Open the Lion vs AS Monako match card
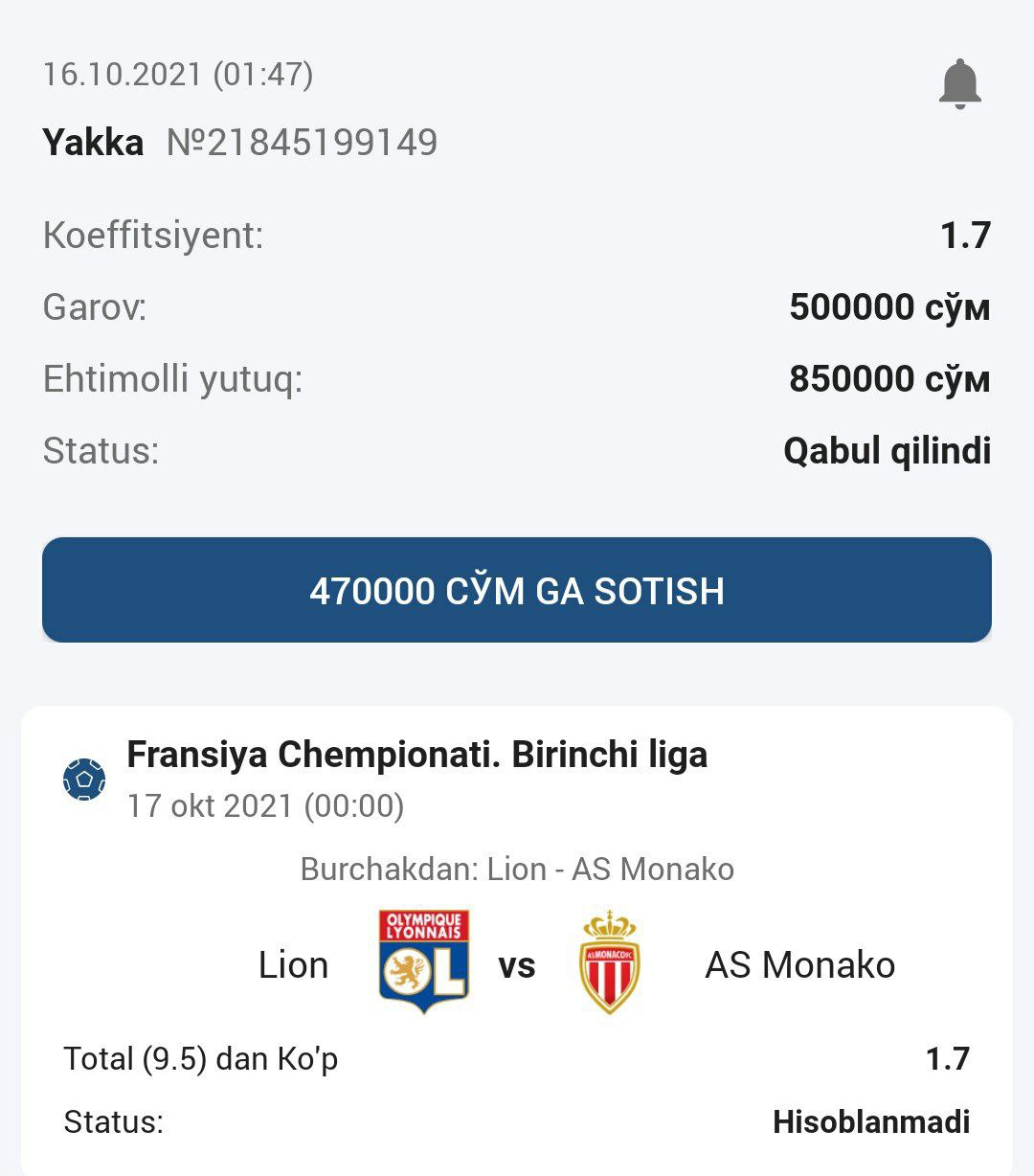1034x1176 pixels. pyautogui.click(x=517, y=963)
